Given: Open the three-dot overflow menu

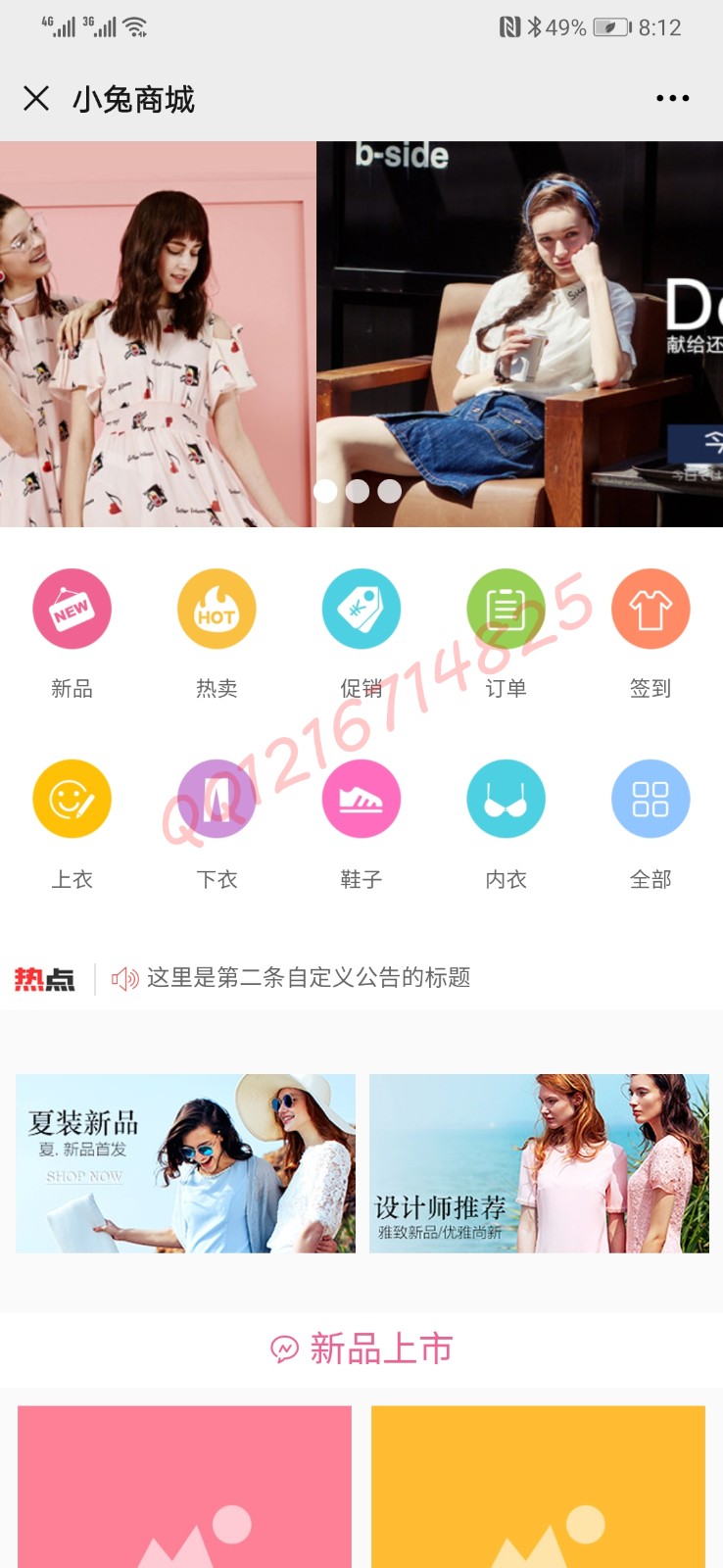Looking at the screenshot, I should (x=672, y=98).
